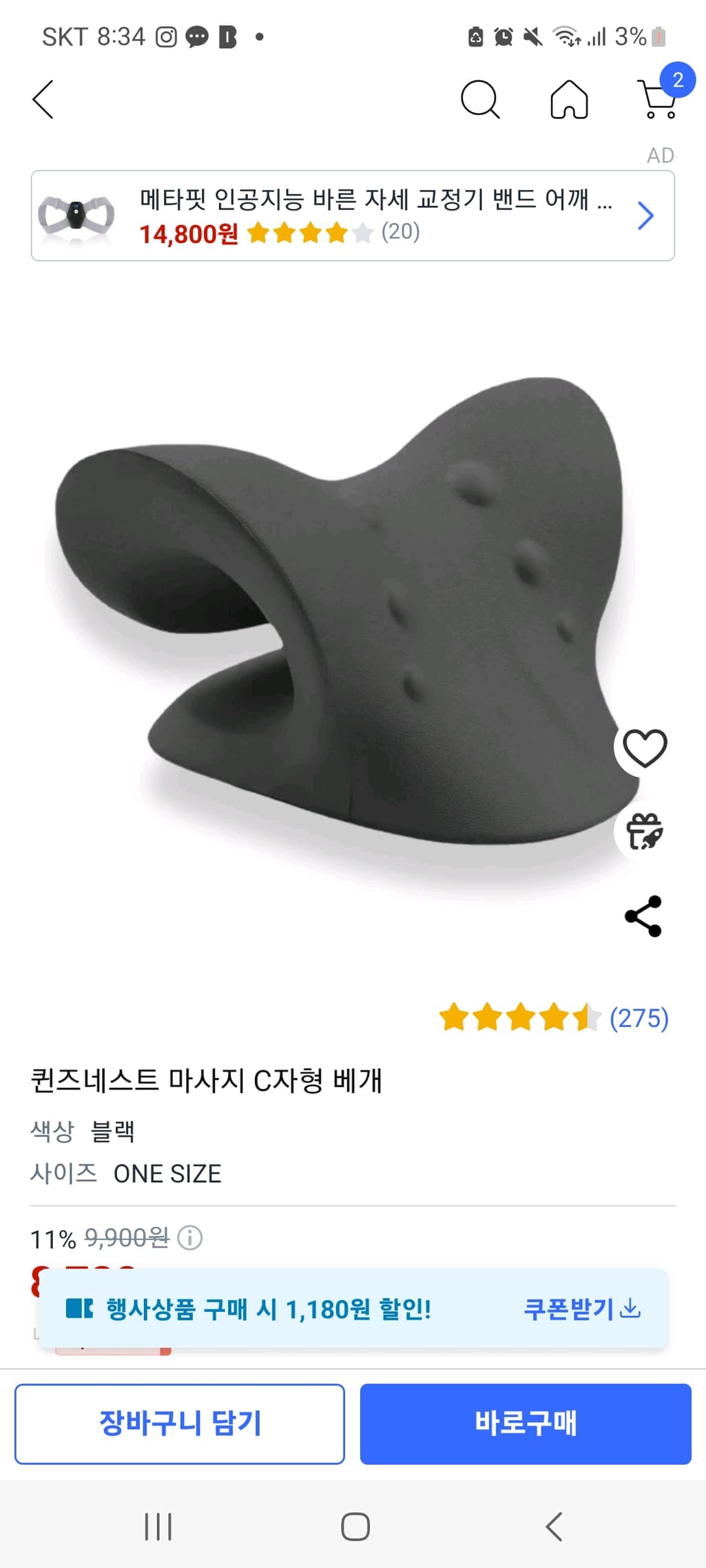Show price info next to 9,900원
This screenshot has width=706, height=1568.
[x=190, y=1238]
